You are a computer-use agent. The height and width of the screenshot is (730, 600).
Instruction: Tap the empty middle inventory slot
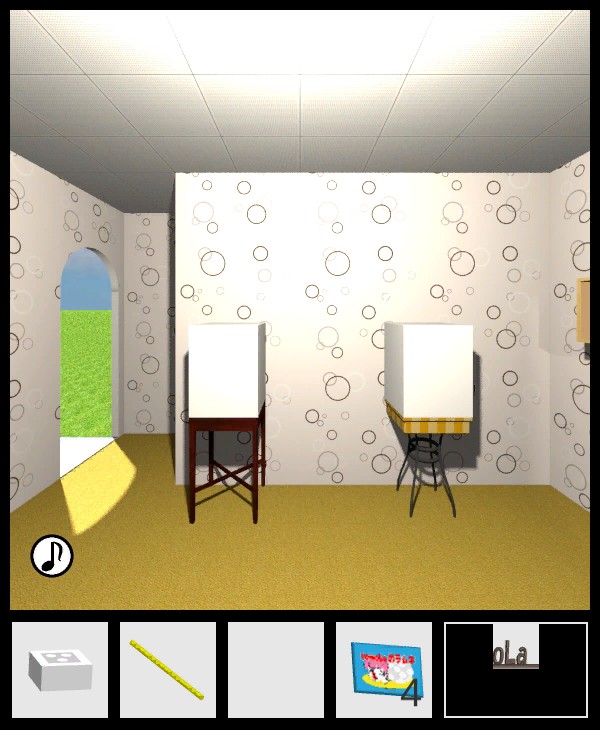tap(276, 670)
